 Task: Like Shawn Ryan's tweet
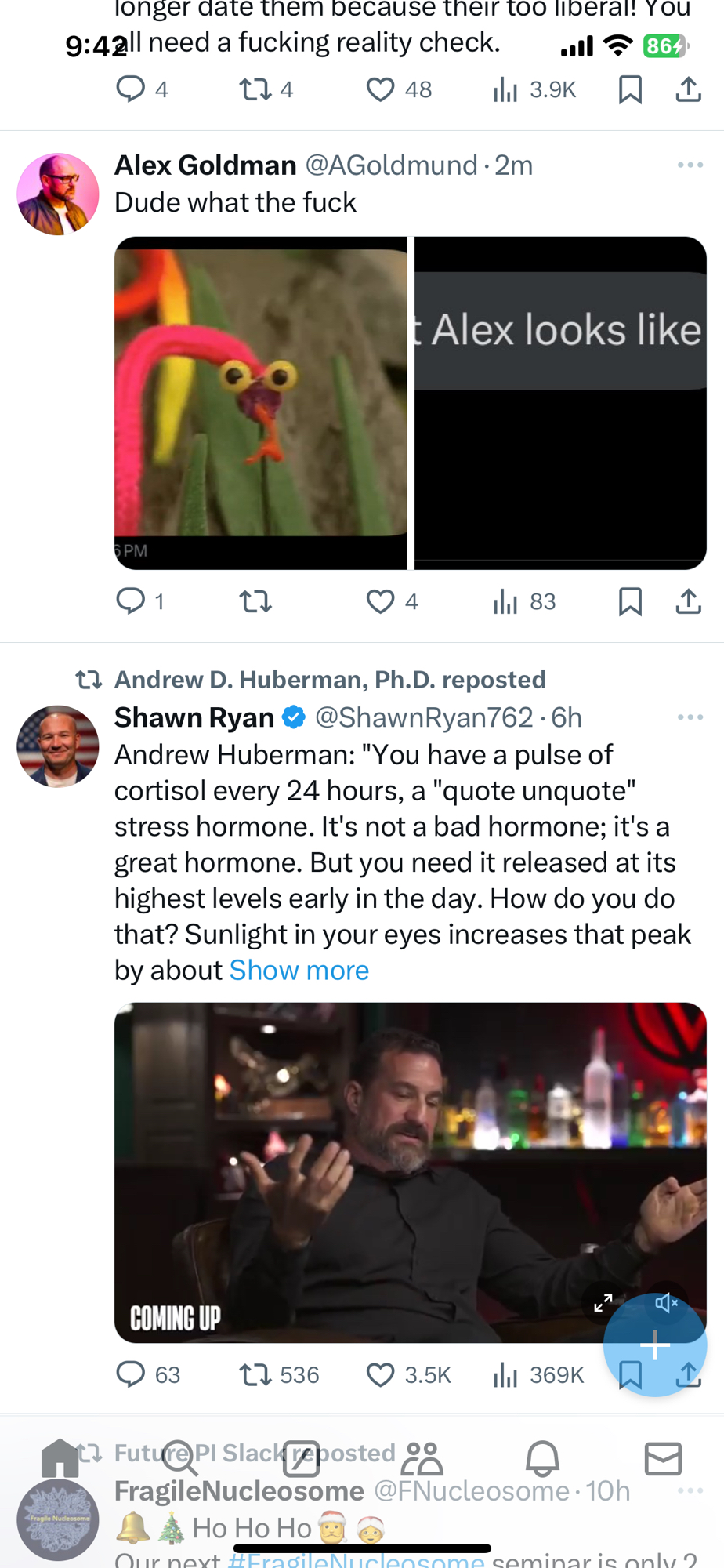click(x=381, y=1374)
